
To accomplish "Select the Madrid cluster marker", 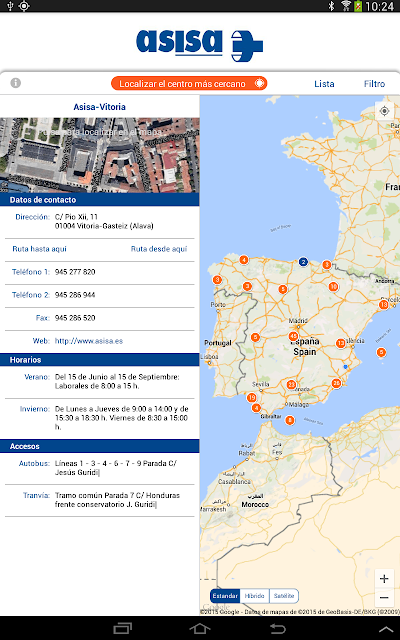I will tap(293, 336).
